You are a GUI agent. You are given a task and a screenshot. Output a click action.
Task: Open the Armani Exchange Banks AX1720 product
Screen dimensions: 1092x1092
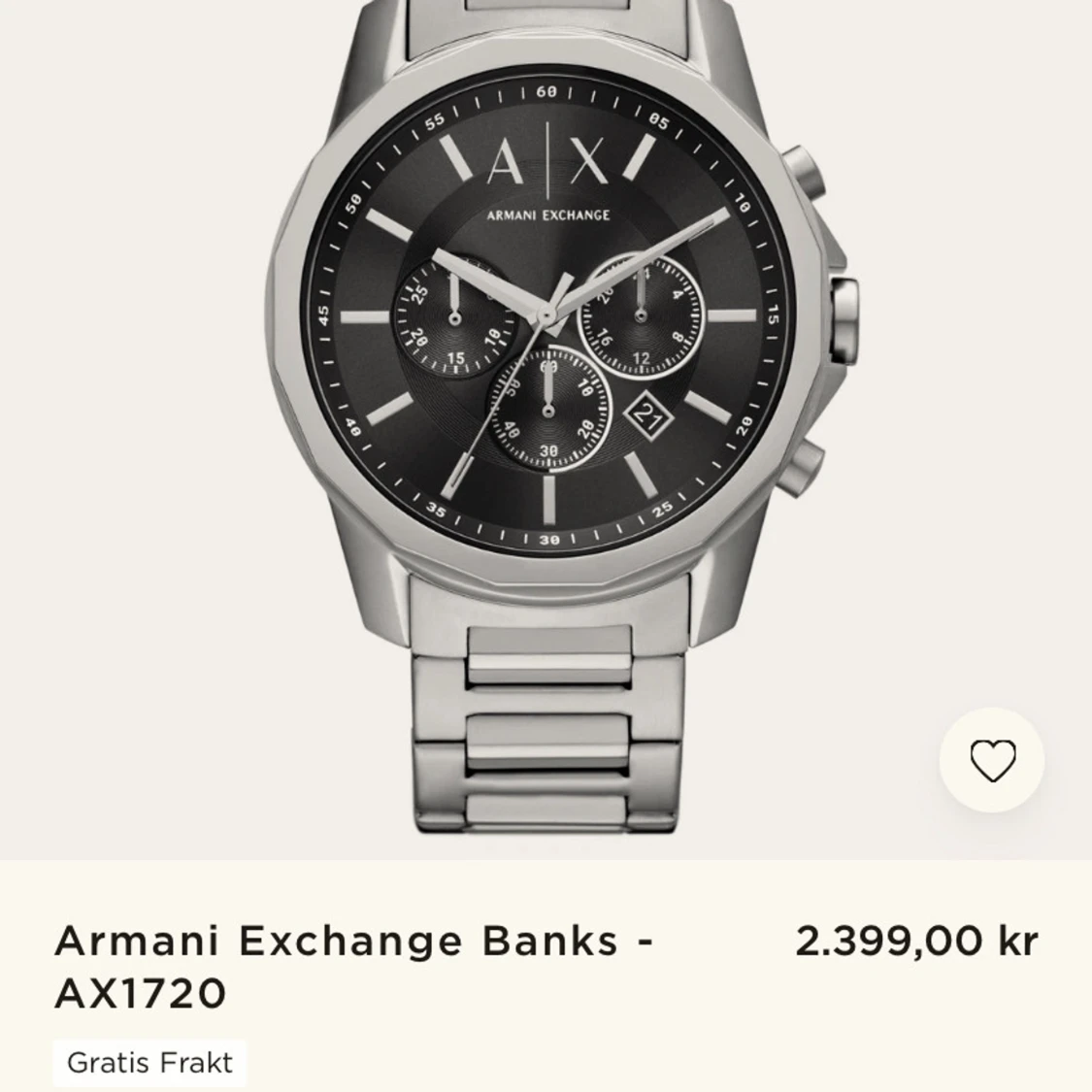pos(353,966)
